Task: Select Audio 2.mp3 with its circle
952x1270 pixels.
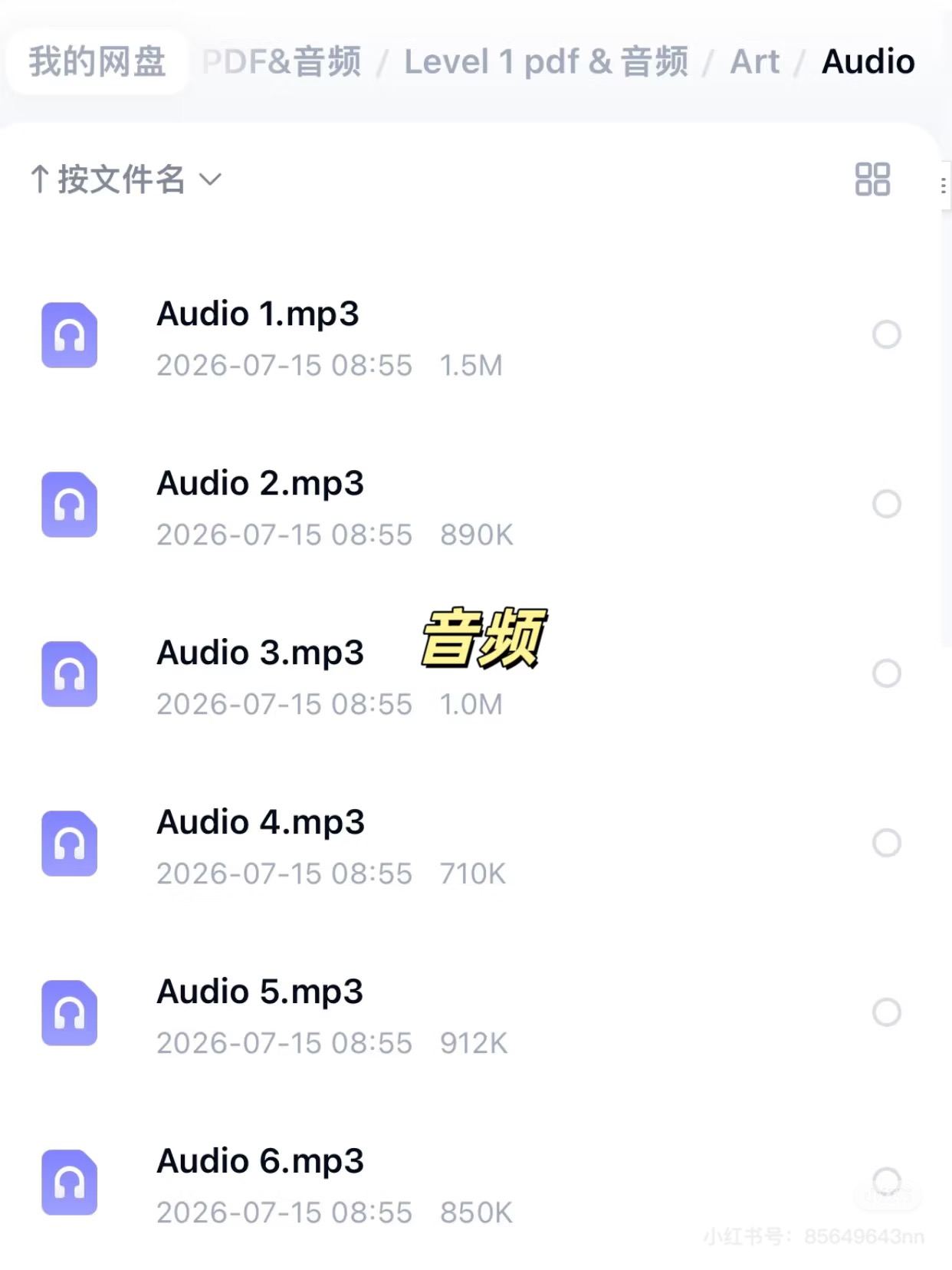Action: [x=887, y=504]
